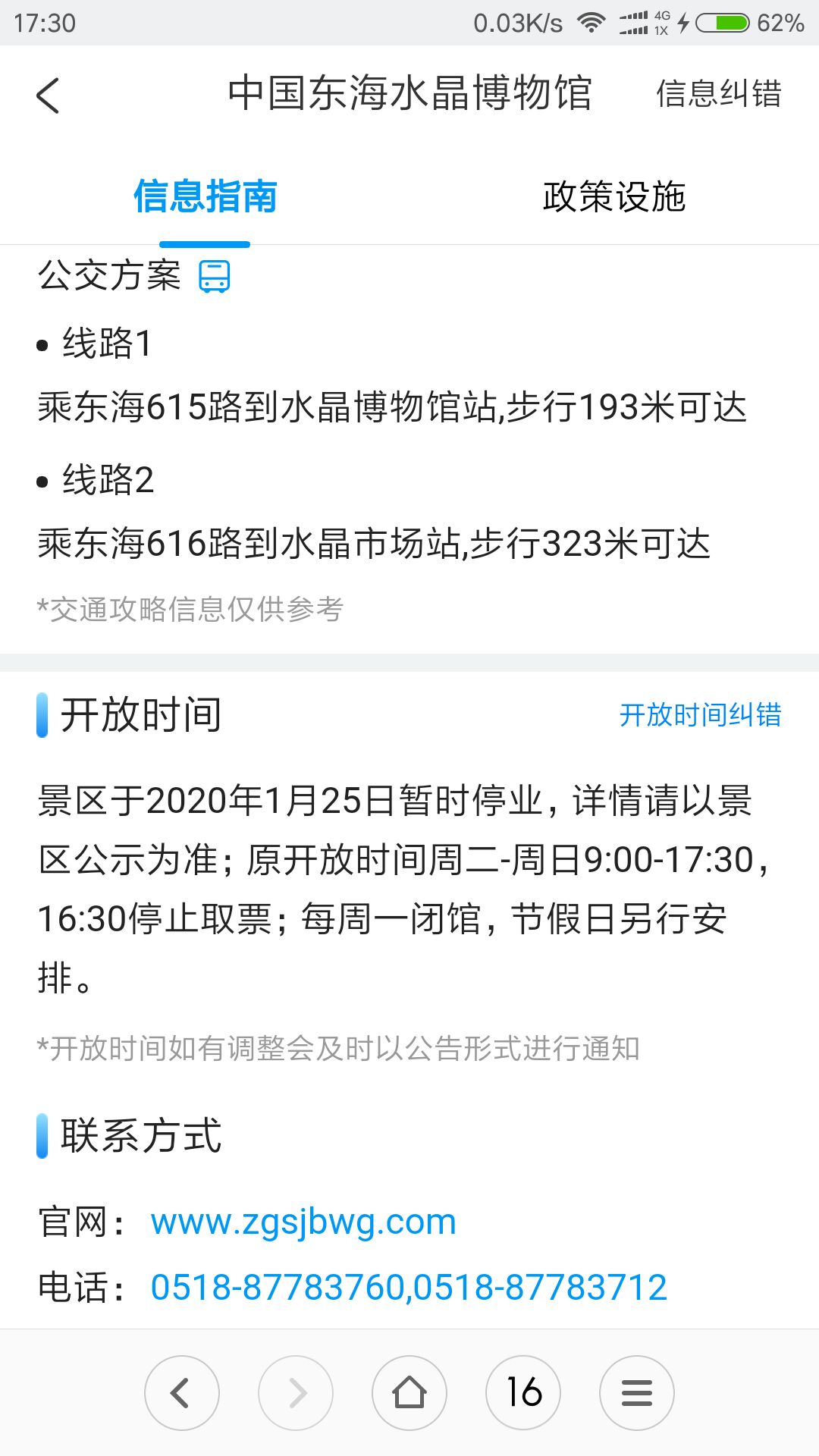The width and height of the screenshot is (819, 1456).
Task: Report wrong hours via 开放时间纠错
Action: pyautogui.click(x=700, y=715)
